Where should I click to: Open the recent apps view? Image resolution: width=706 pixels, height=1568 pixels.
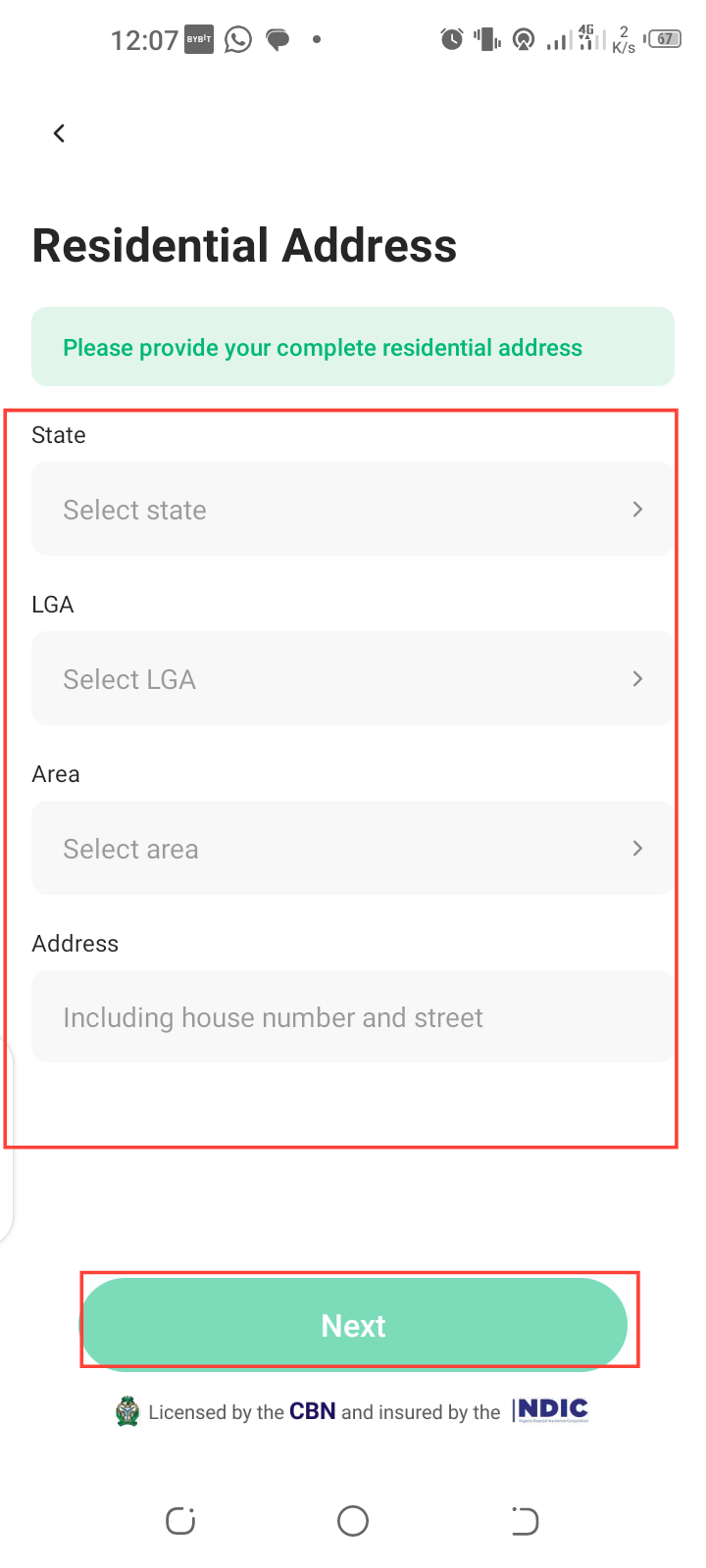(x=180, y=1521)
